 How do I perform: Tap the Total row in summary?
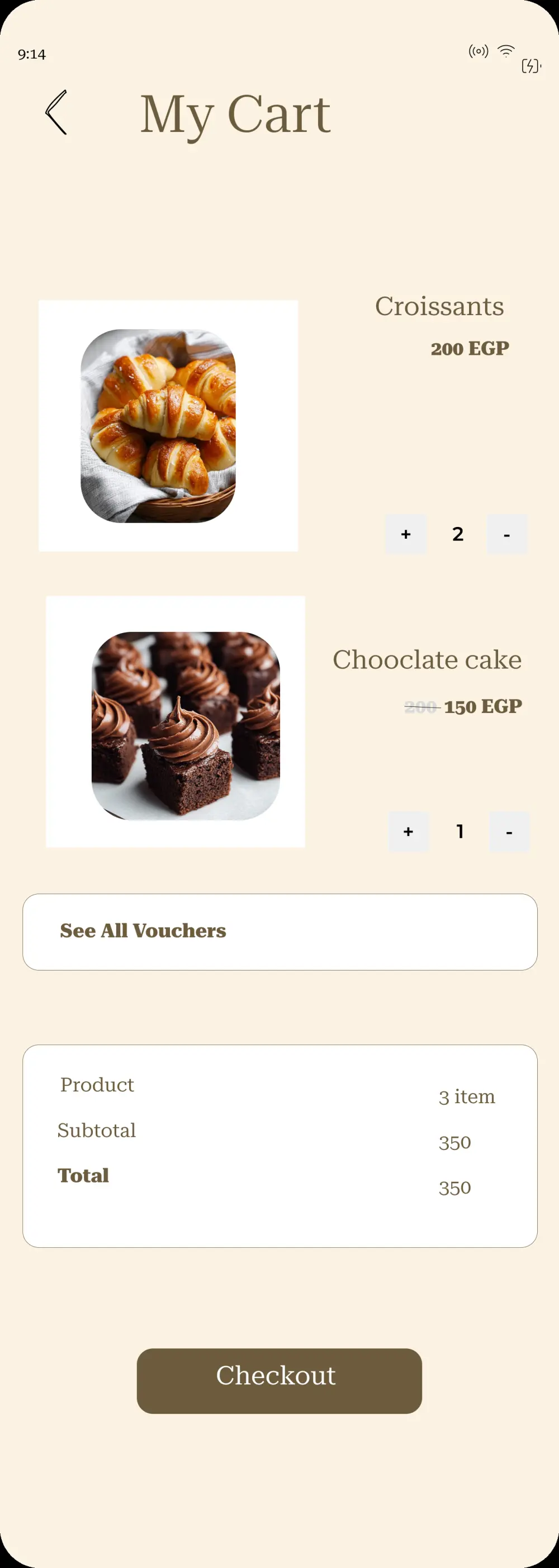pos(83,1175)
